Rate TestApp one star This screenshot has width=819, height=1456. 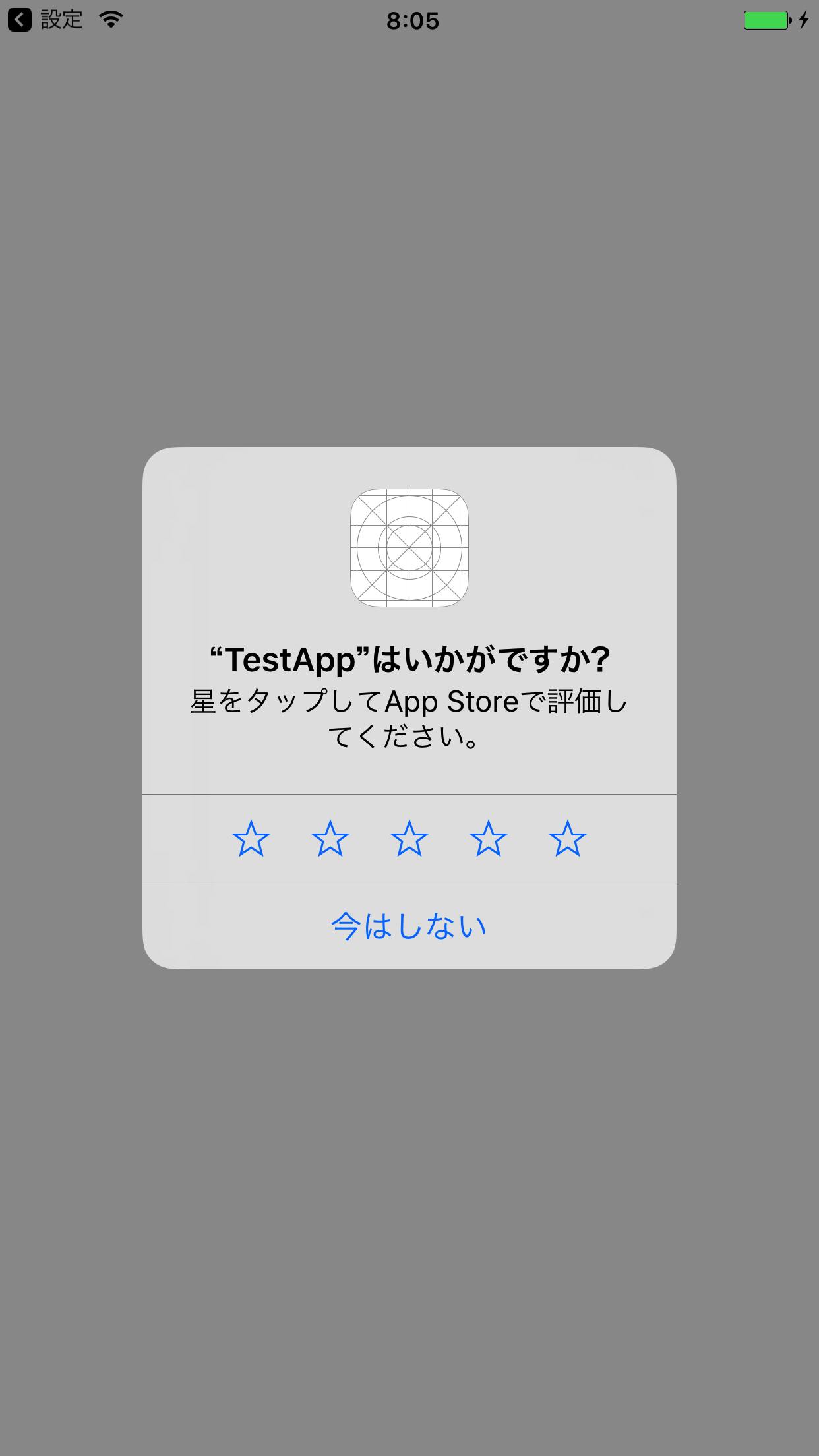tap(251, 838)
